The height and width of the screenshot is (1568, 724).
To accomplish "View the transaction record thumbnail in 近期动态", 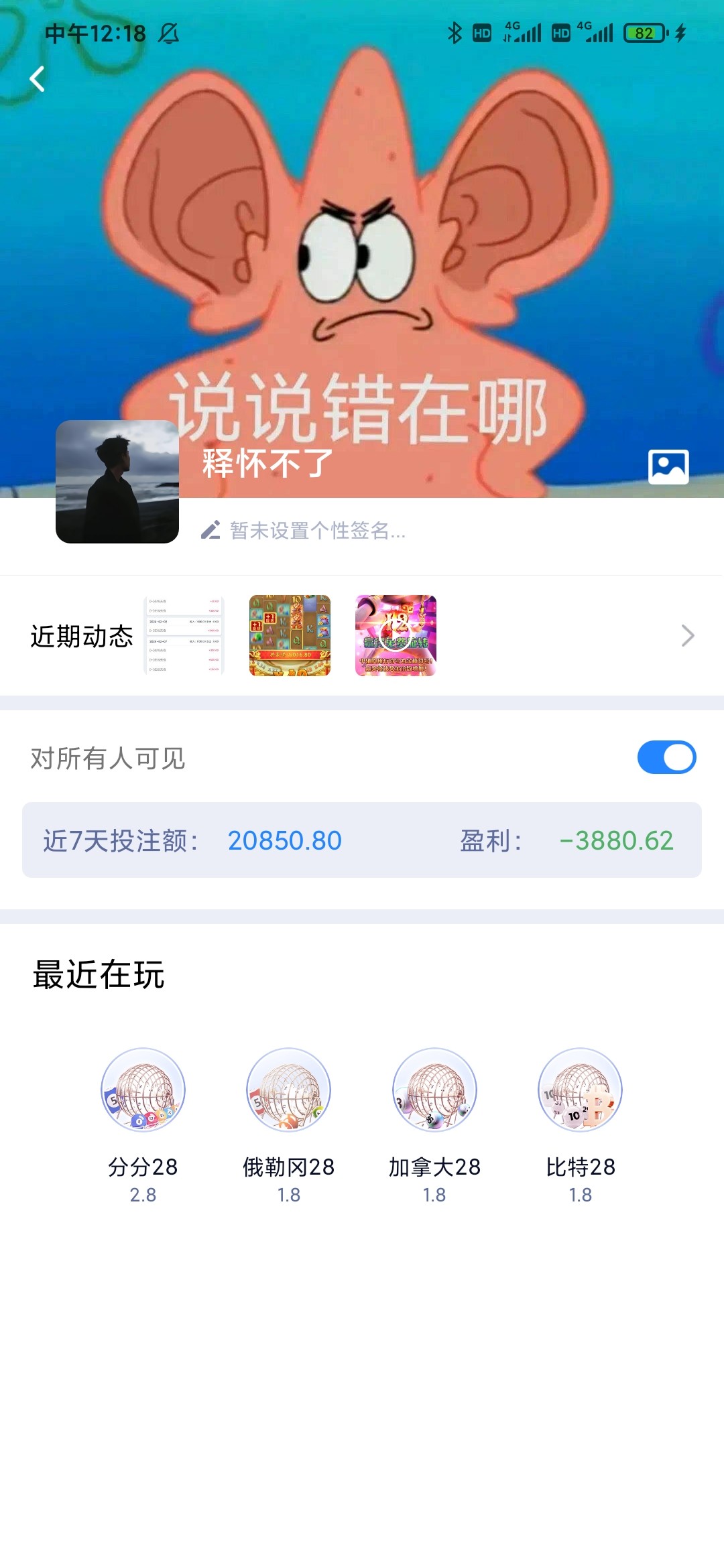I will tap(184, 635).
